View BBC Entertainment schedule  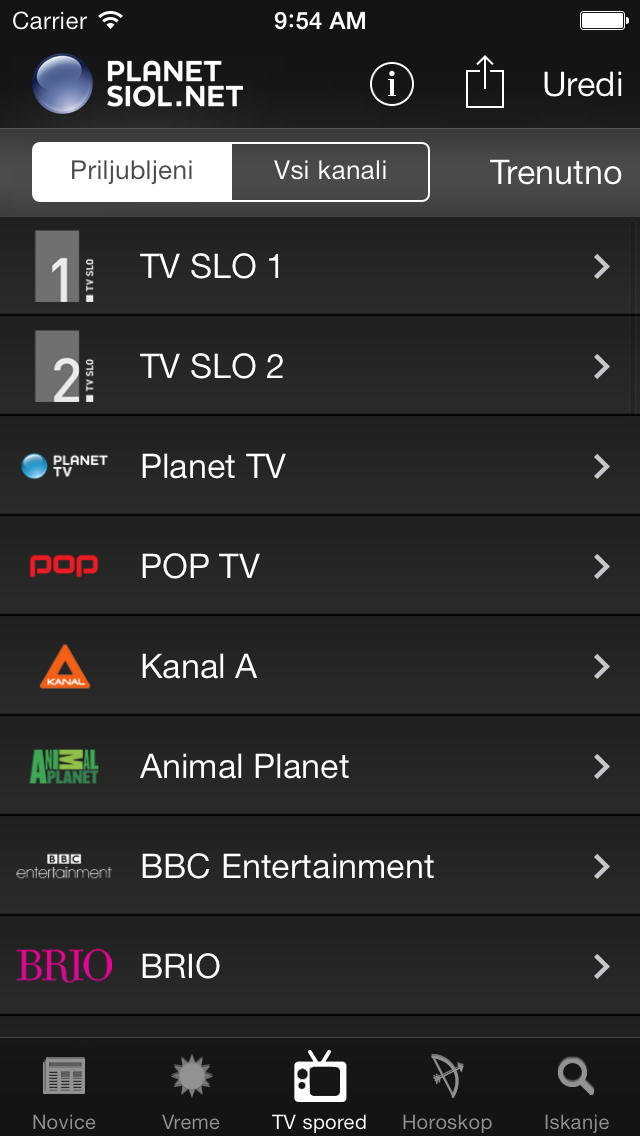(320, 866)
